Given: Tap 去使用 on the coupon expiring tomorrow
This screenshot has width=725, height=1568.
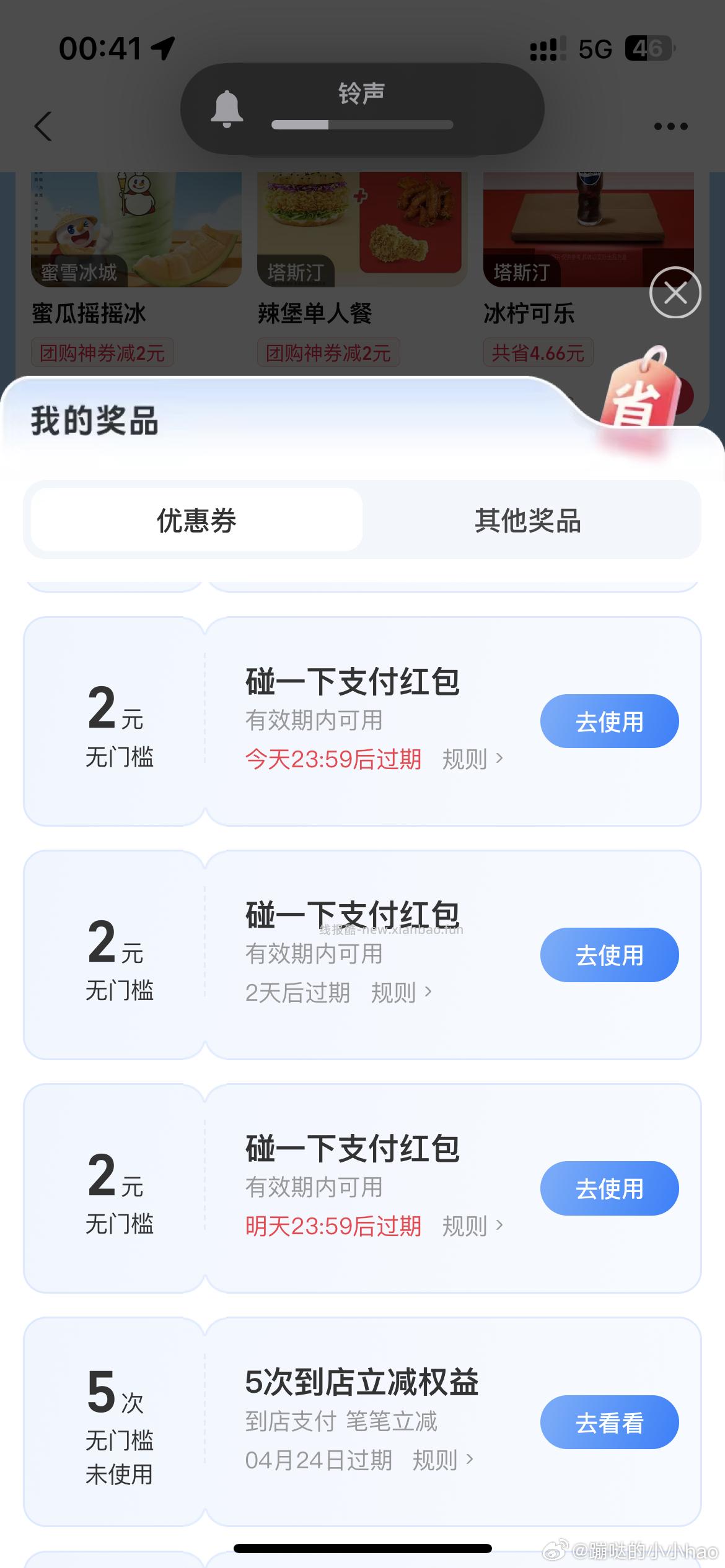Looking at the screenshot, I should coord(609,1188).
